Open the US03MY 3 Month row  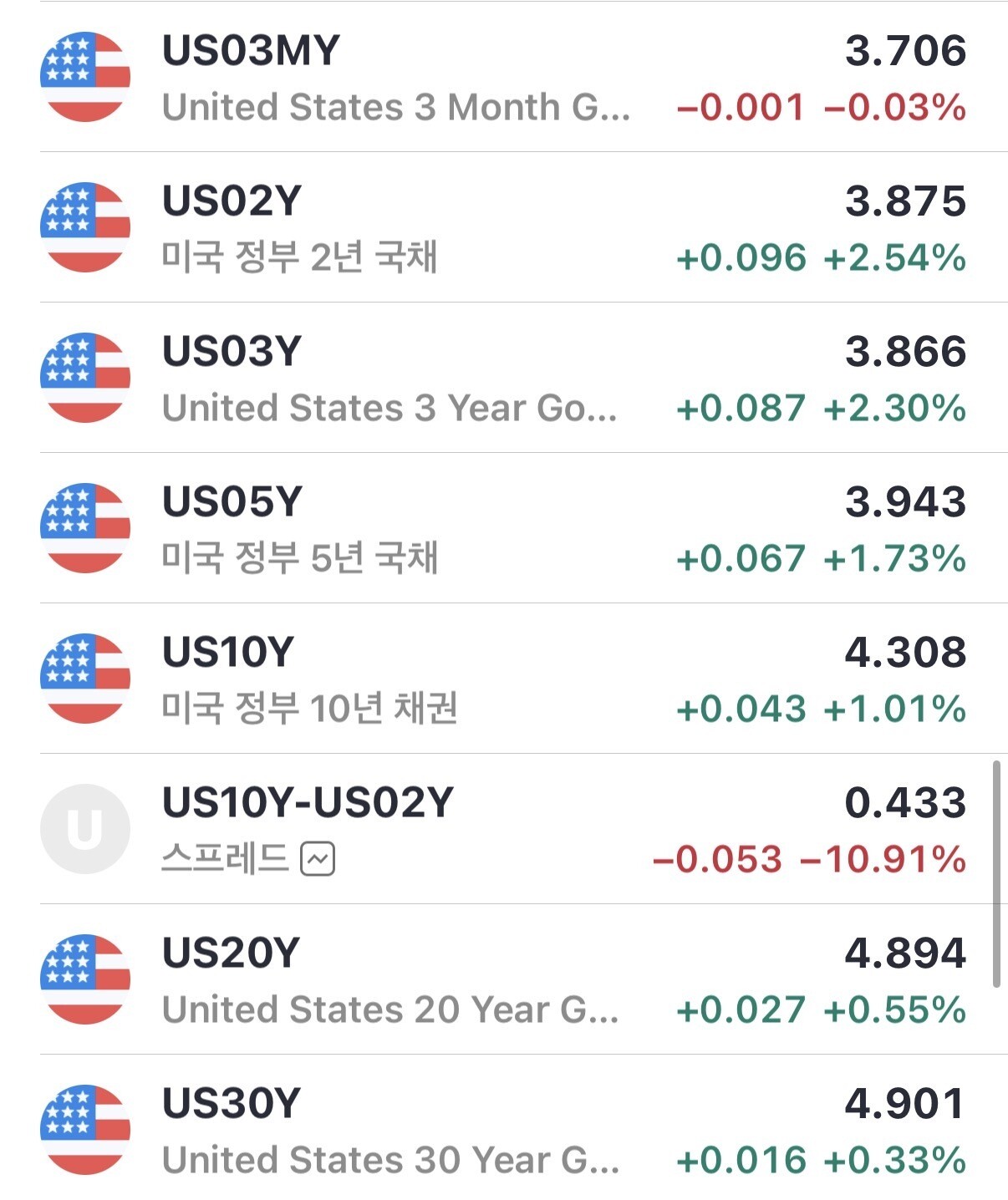tap(501, 78)
